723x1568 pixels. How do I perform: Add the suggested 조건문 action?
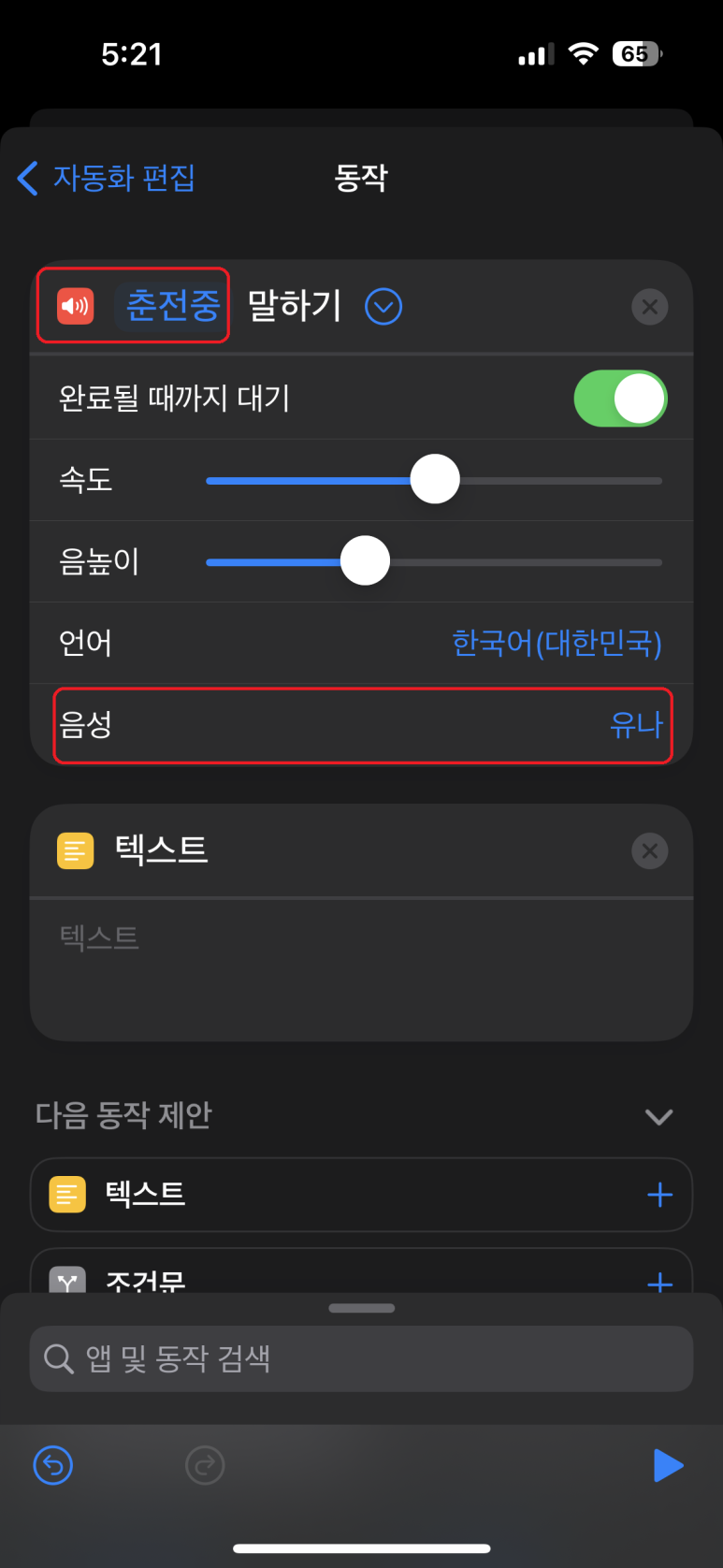659,1282
